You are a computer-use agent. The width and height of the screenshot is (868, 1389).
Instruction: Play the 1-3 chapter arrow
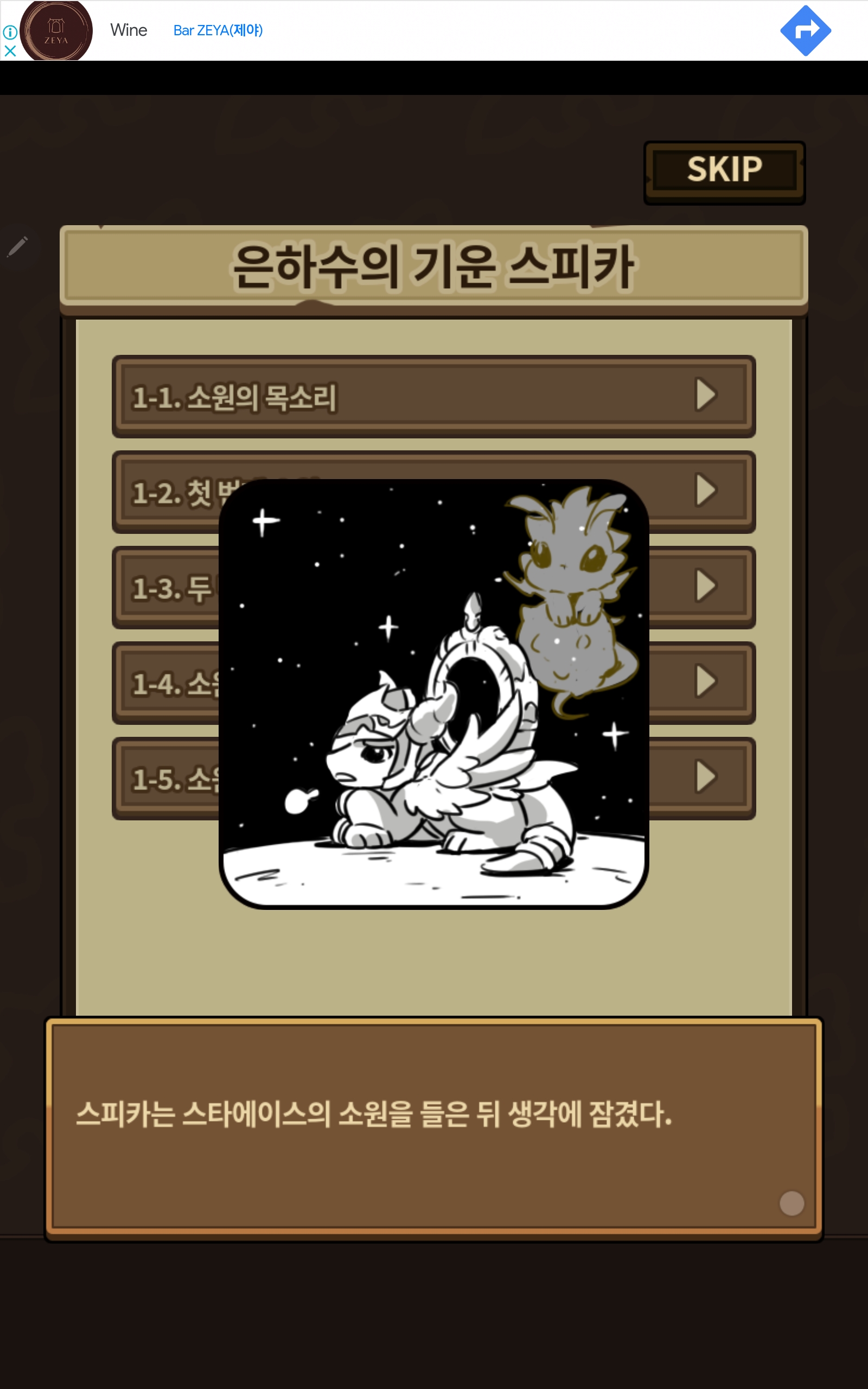coord(706,585)
